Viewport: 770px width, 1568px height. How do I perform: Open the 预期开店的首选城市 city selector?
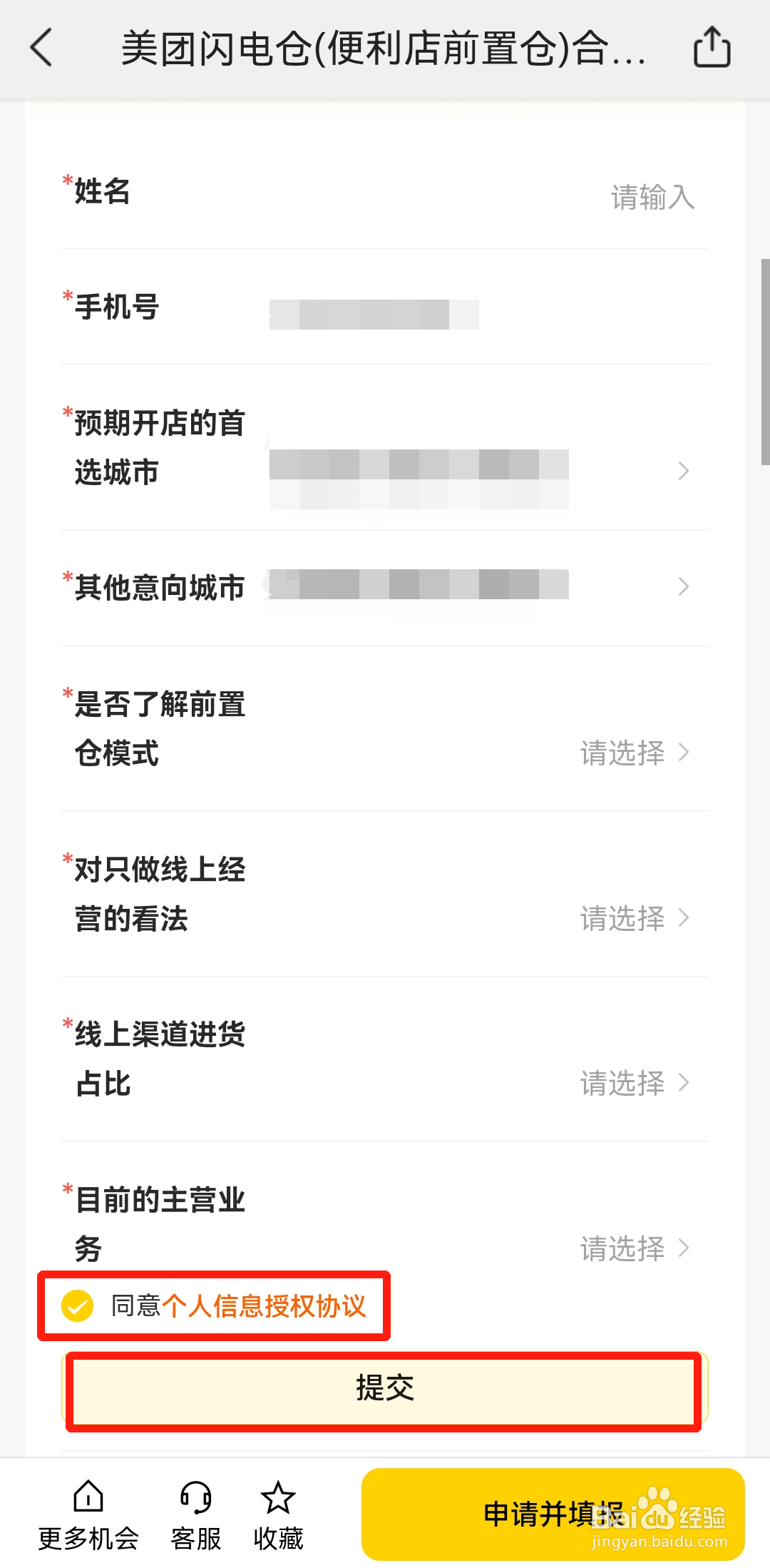[x=683, y=471]
